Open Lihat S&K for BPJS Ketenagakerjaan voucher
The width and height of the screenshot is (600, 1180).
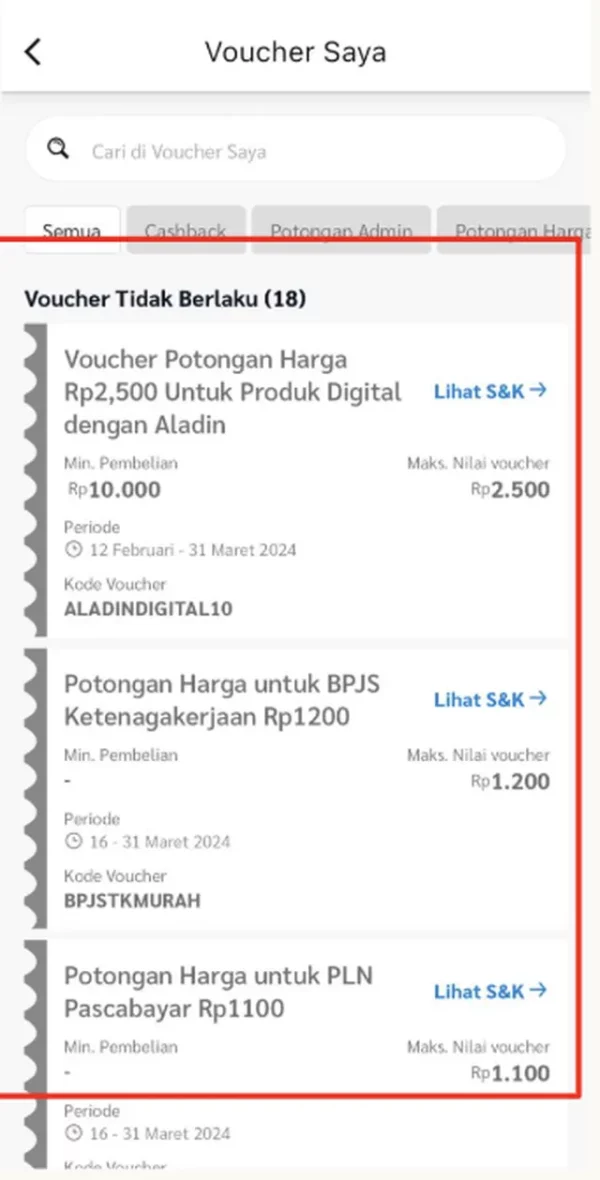coord(490,699)
